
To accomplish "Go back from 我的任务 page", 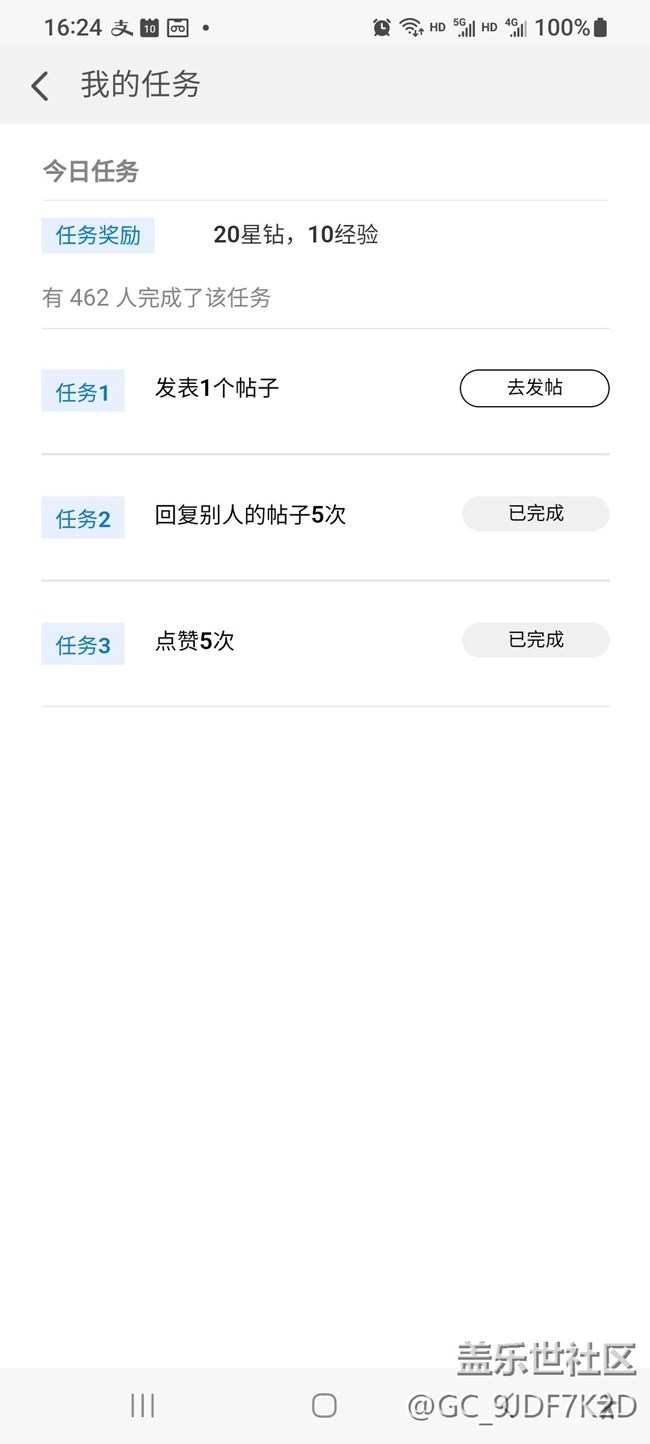I will [x=40, y=86].
